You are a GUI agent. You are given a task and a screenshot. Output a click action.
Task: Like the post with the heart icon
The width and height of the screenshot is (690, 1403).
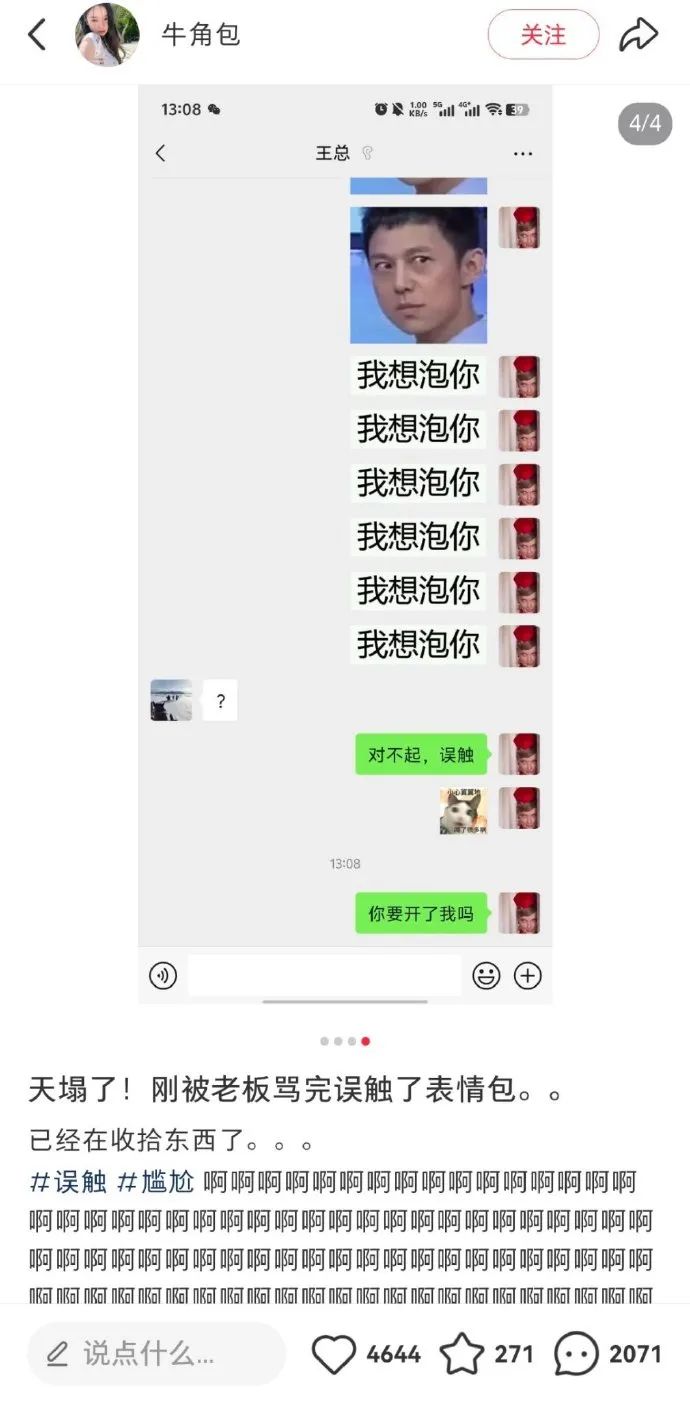coord(334,1354)
